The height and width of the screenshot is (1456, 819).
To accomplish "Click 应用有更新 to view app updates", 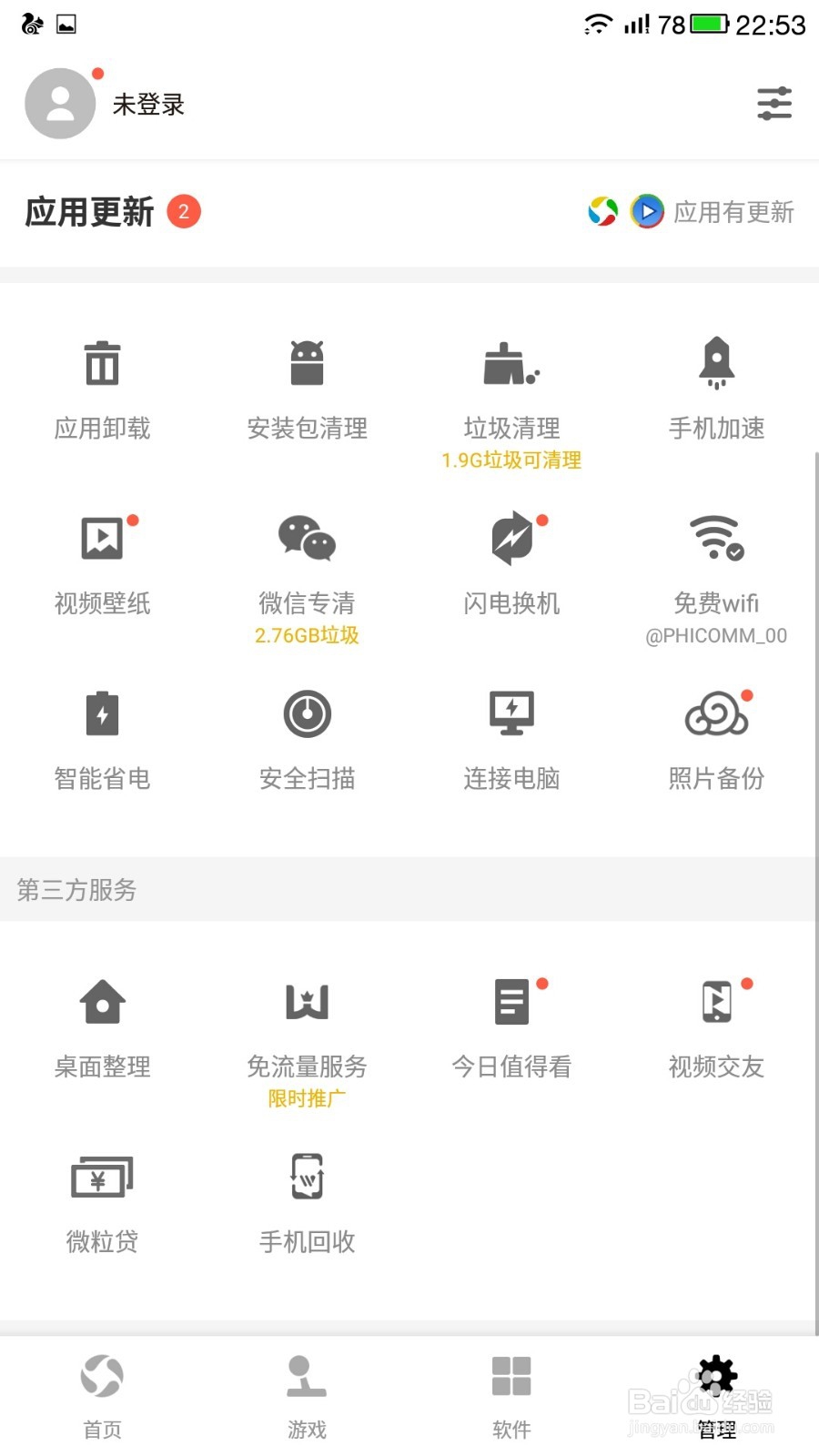I will pyautogui.click(x=733, y=212).
